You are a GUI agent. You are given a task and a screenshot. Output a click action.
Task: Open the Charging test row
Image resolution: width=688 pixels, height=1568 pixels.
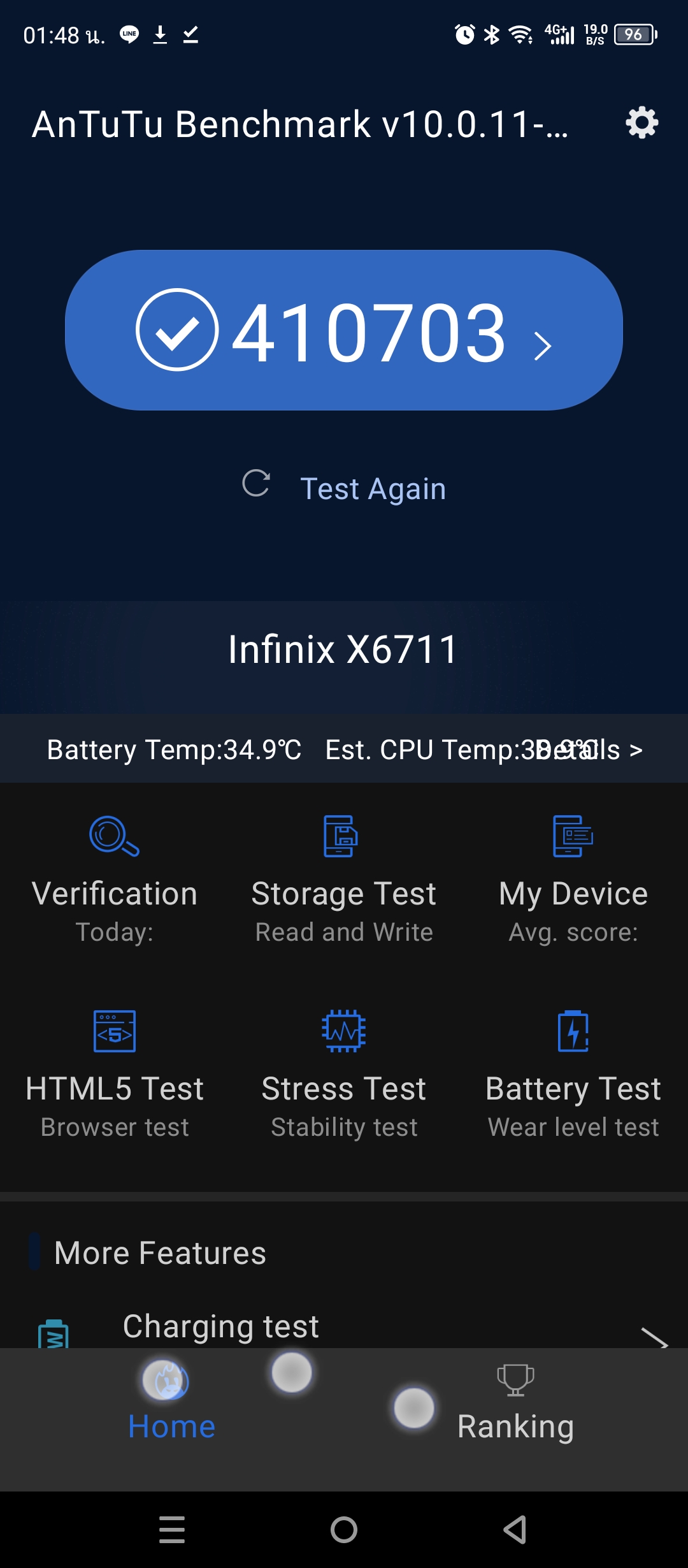click(344, 1328)
